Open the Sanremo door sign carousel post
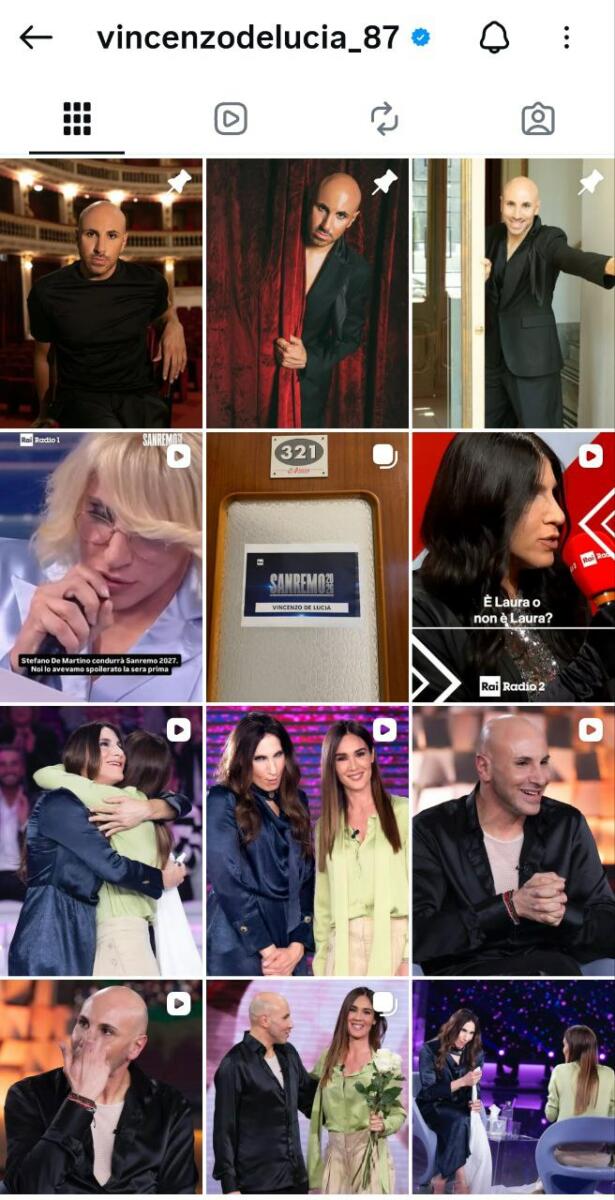Viewport: 615px width, 1200px height. (x=307, y=567)
